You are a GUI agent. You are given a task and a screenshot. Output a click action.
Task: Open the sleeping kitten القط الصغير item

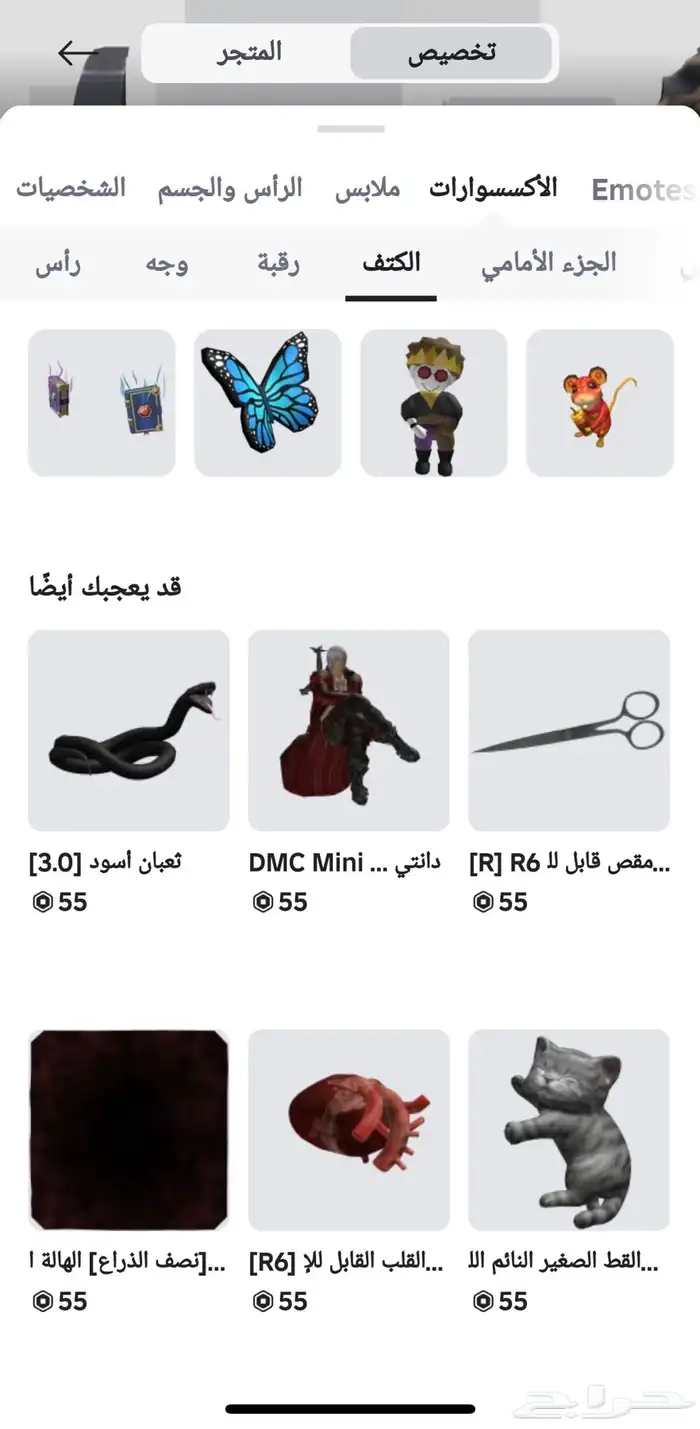pos(569,1130)
